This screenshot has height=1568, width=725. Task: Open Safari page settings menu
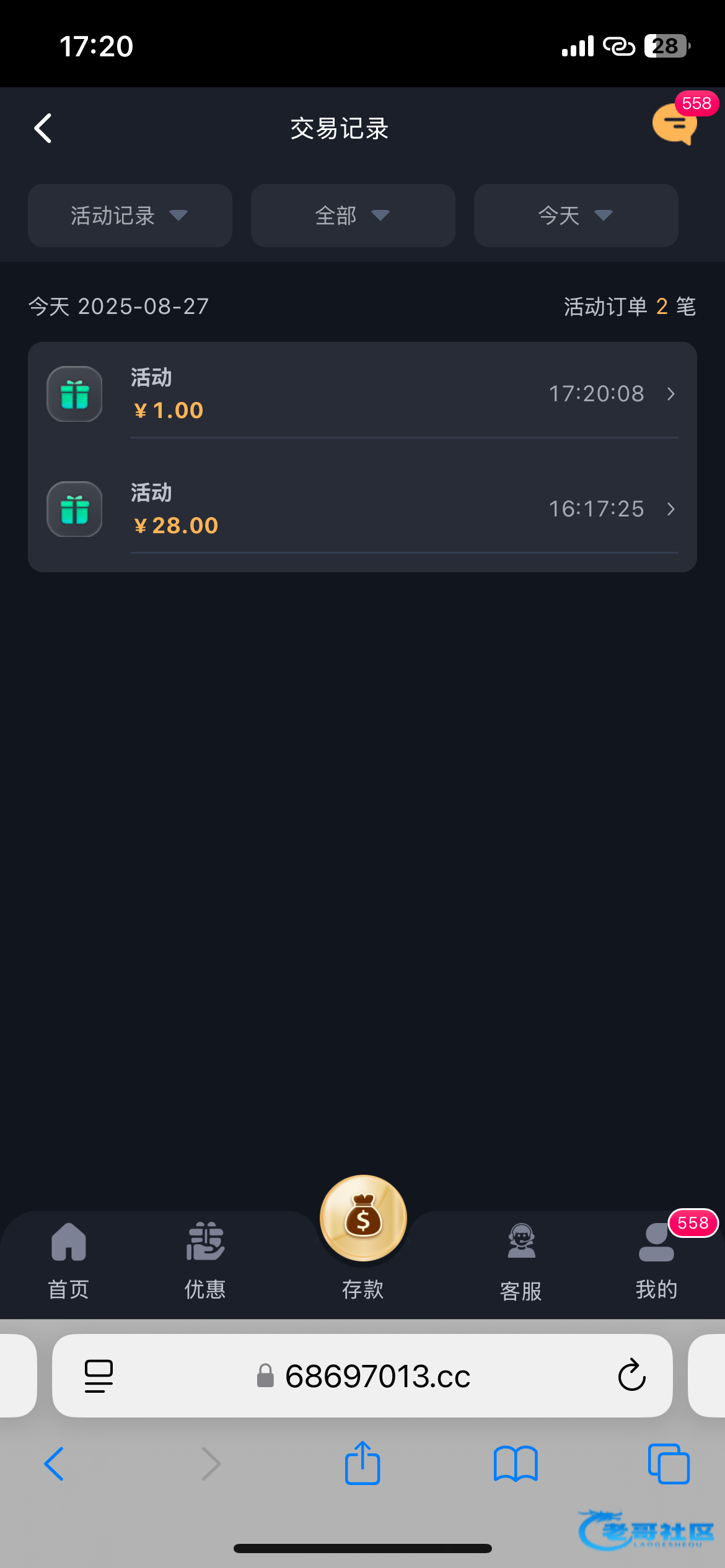[x=99, y=1375]
